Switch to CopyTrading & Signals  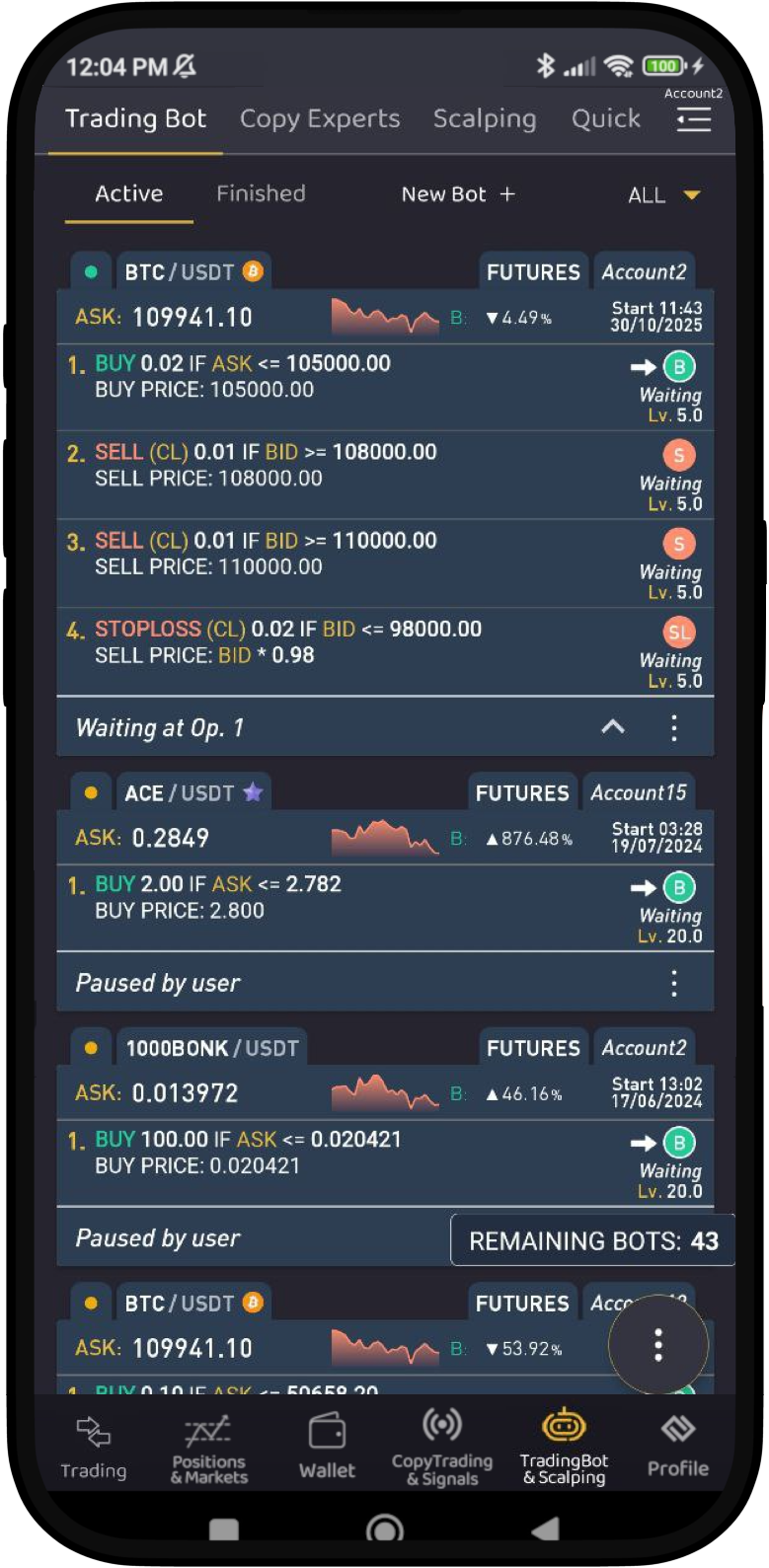442,1447
